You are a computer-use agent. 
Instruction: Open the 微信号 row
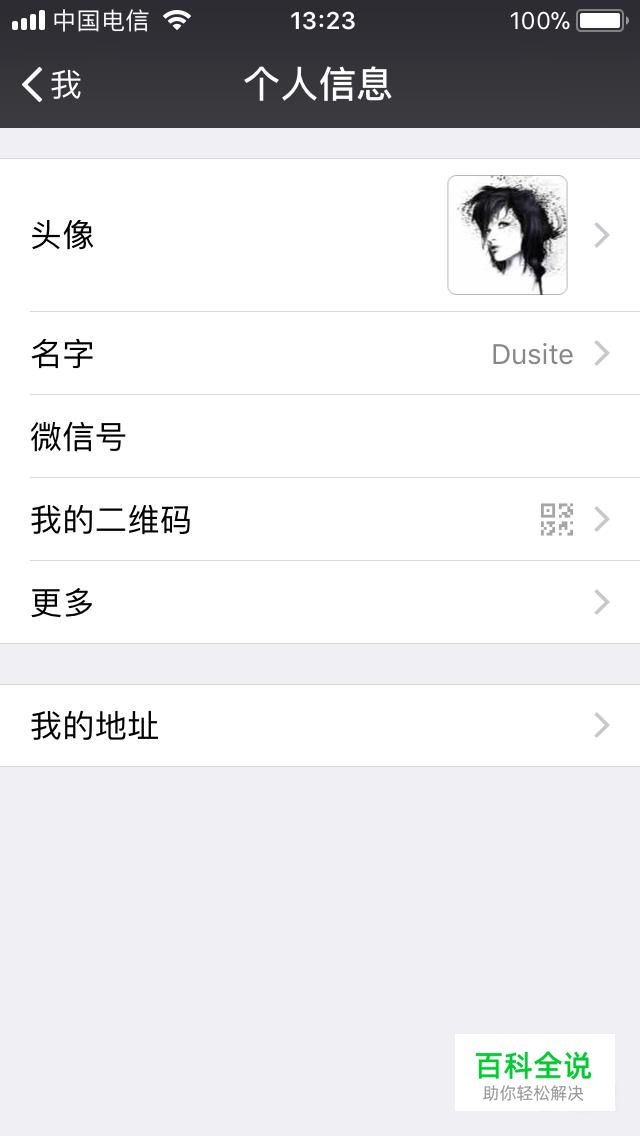click(x=320, y=436)
